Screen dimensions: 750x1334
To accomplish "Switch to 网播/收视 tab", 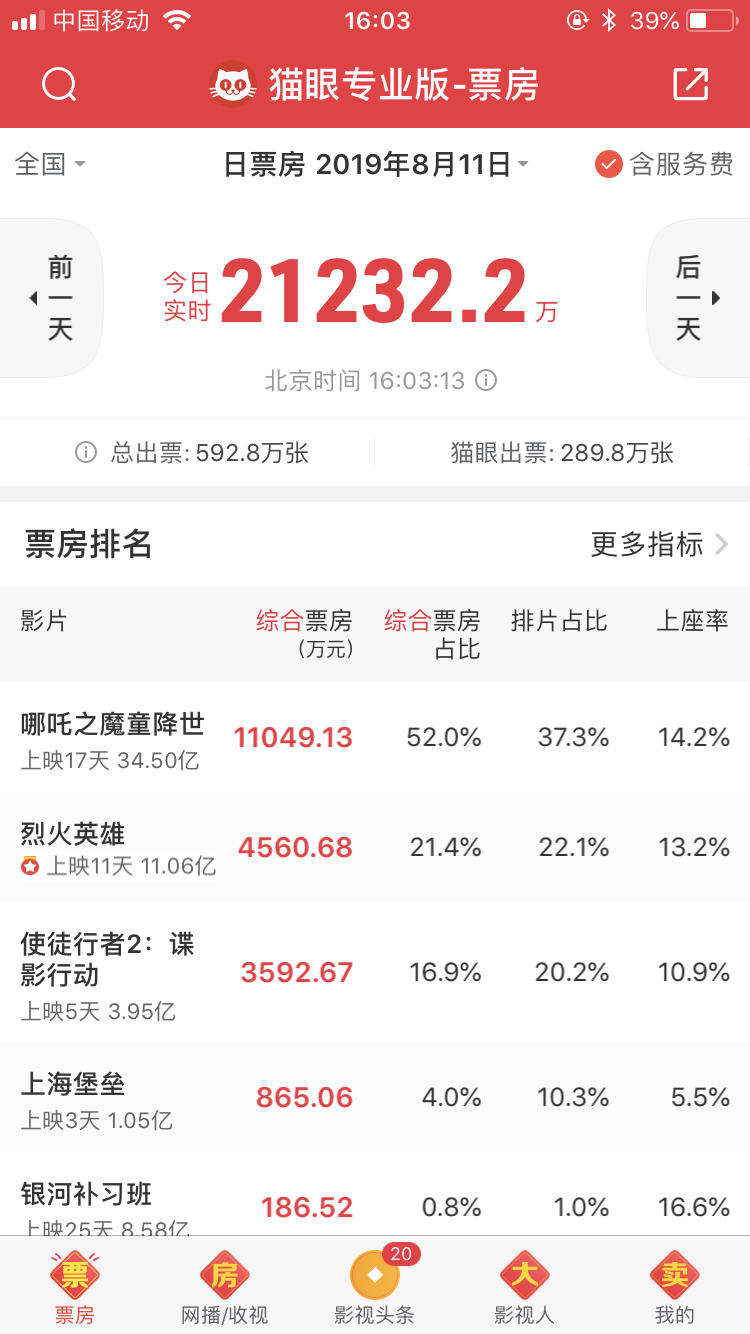I will coord(224,1287).
